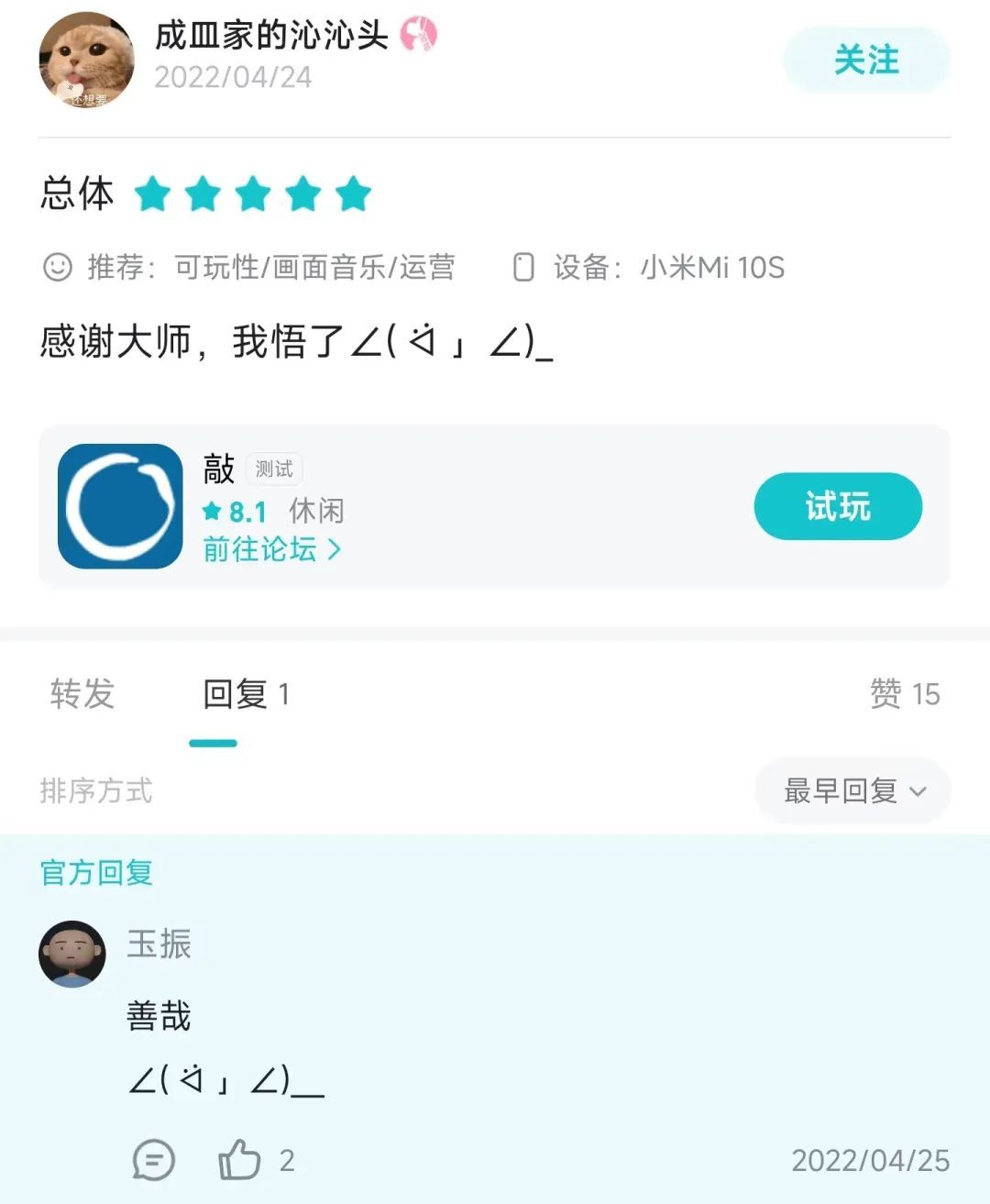Like the review via 赞 15
This screenshot has height=1204, width=990.
click(x=904, y=694)
